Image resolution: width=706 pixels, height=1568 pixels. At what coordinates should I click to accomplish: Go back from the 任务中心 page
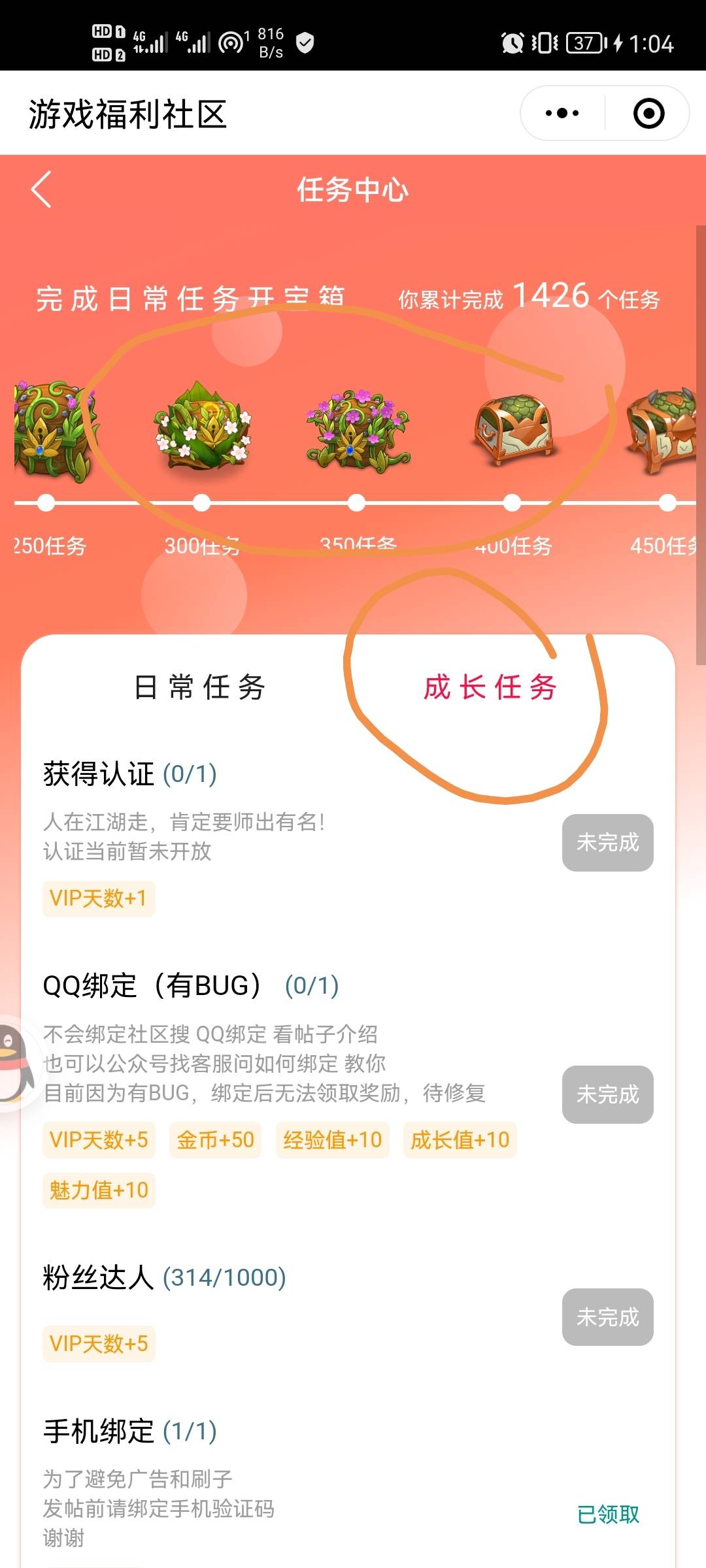(41, 190)
